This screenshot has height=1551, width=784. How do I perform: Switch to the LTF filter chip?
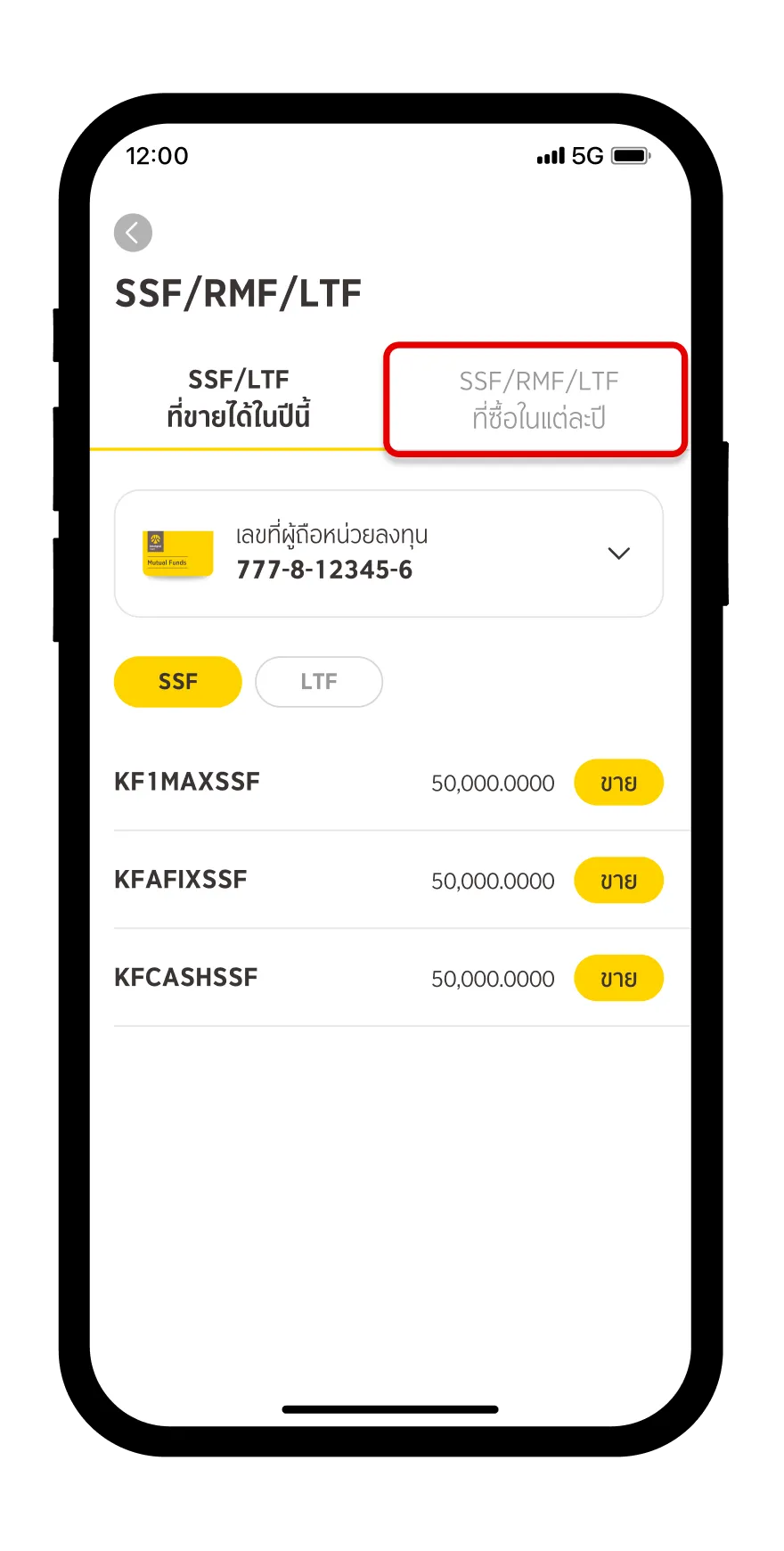tap(319, 682)
